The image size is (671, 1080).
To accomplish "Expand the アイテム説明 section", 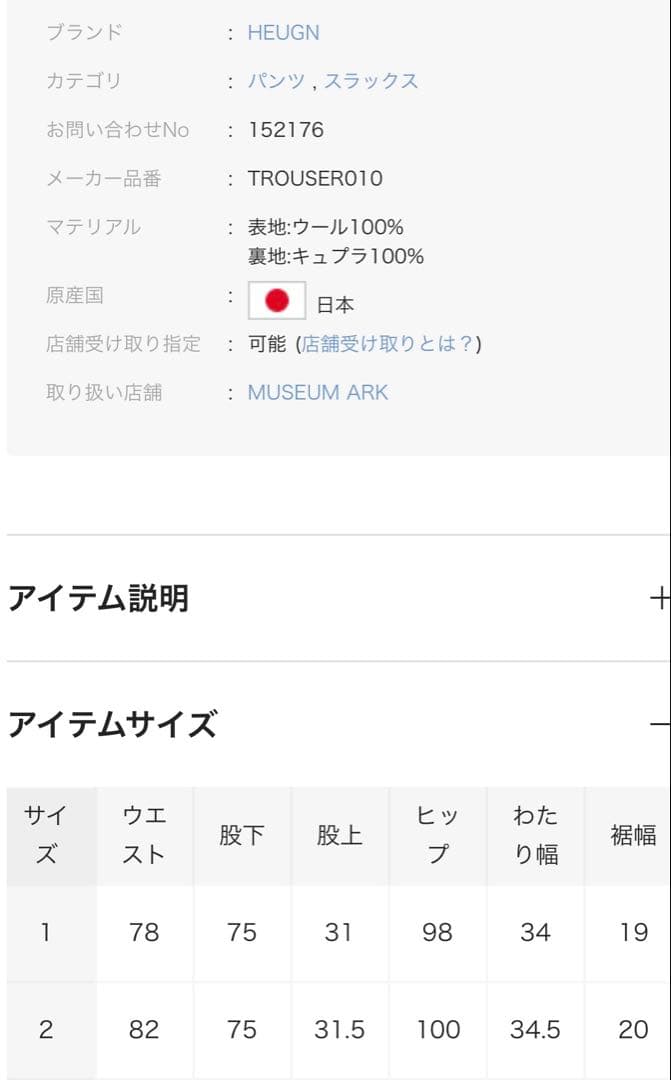I will 658,598.
